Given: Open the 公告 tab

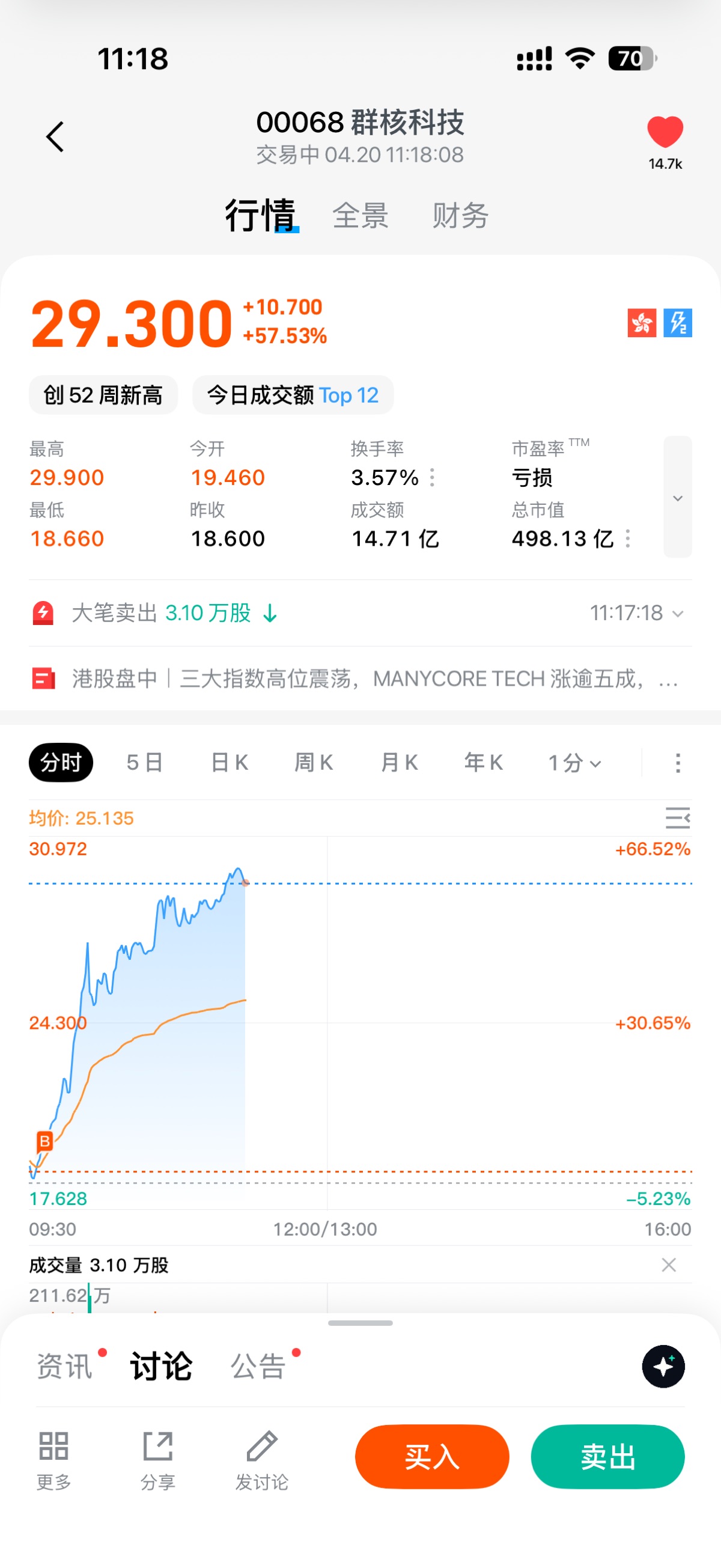Looking at the screenshot, I should coord(258,1366).
